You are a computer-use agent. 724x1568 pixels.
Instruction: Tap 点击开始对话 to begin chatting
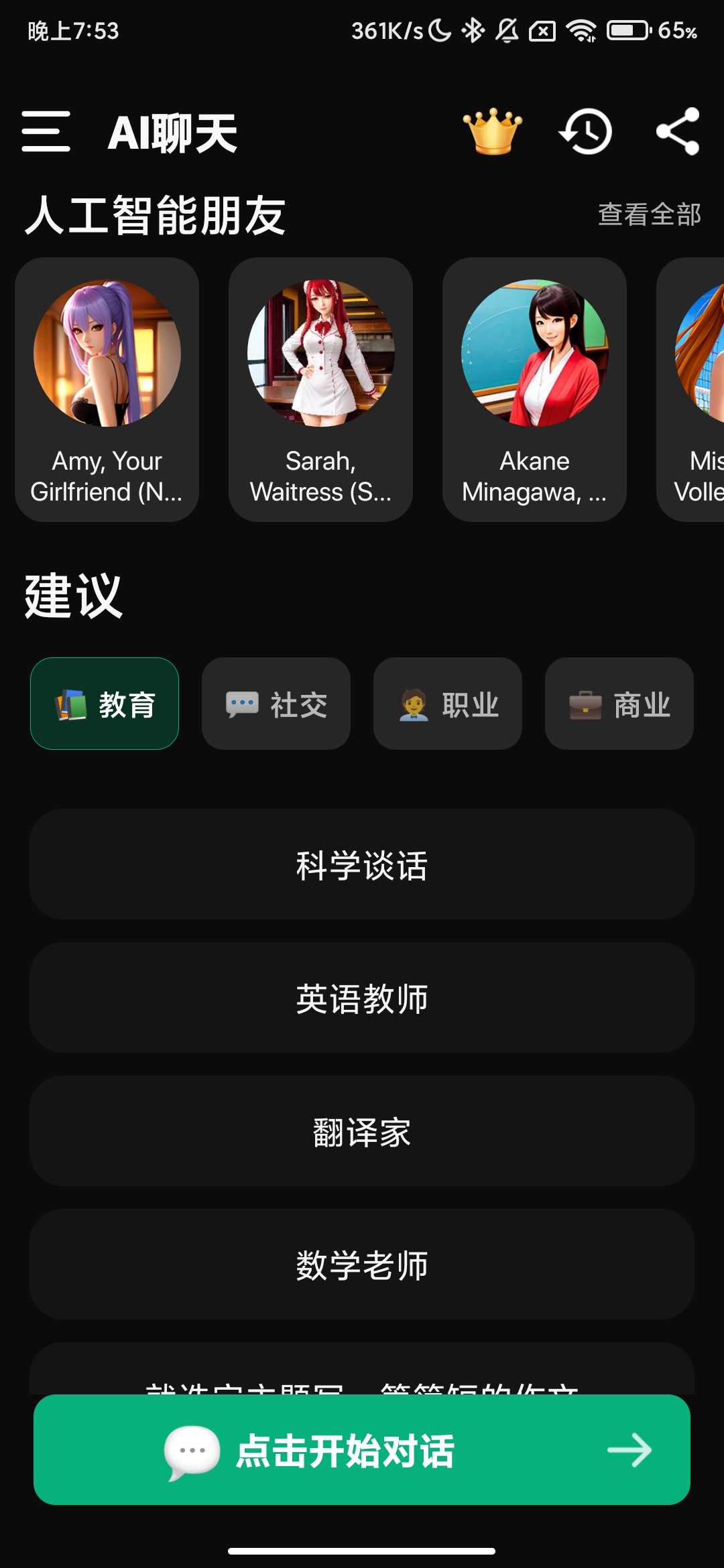[345, 1452]
